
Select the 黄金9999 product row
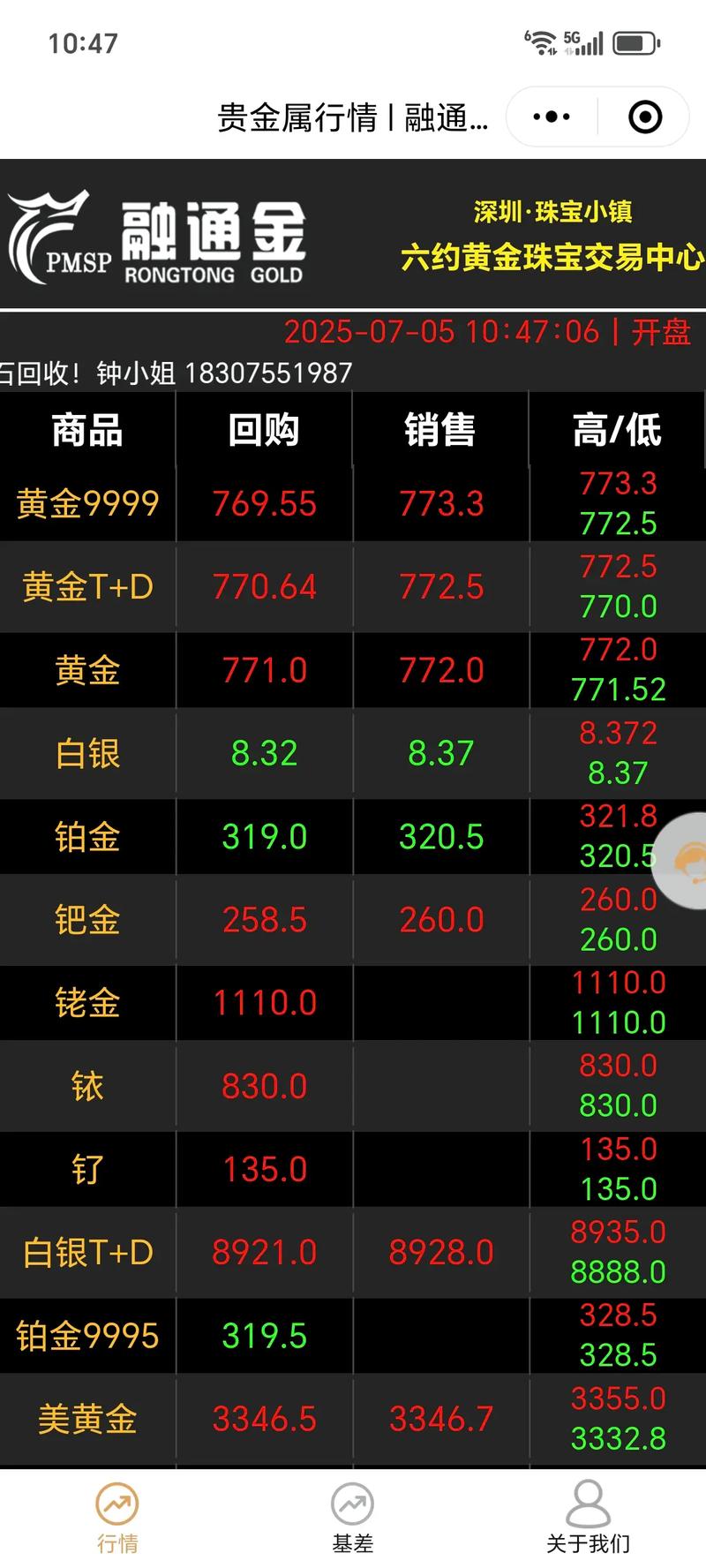(86, 503)
